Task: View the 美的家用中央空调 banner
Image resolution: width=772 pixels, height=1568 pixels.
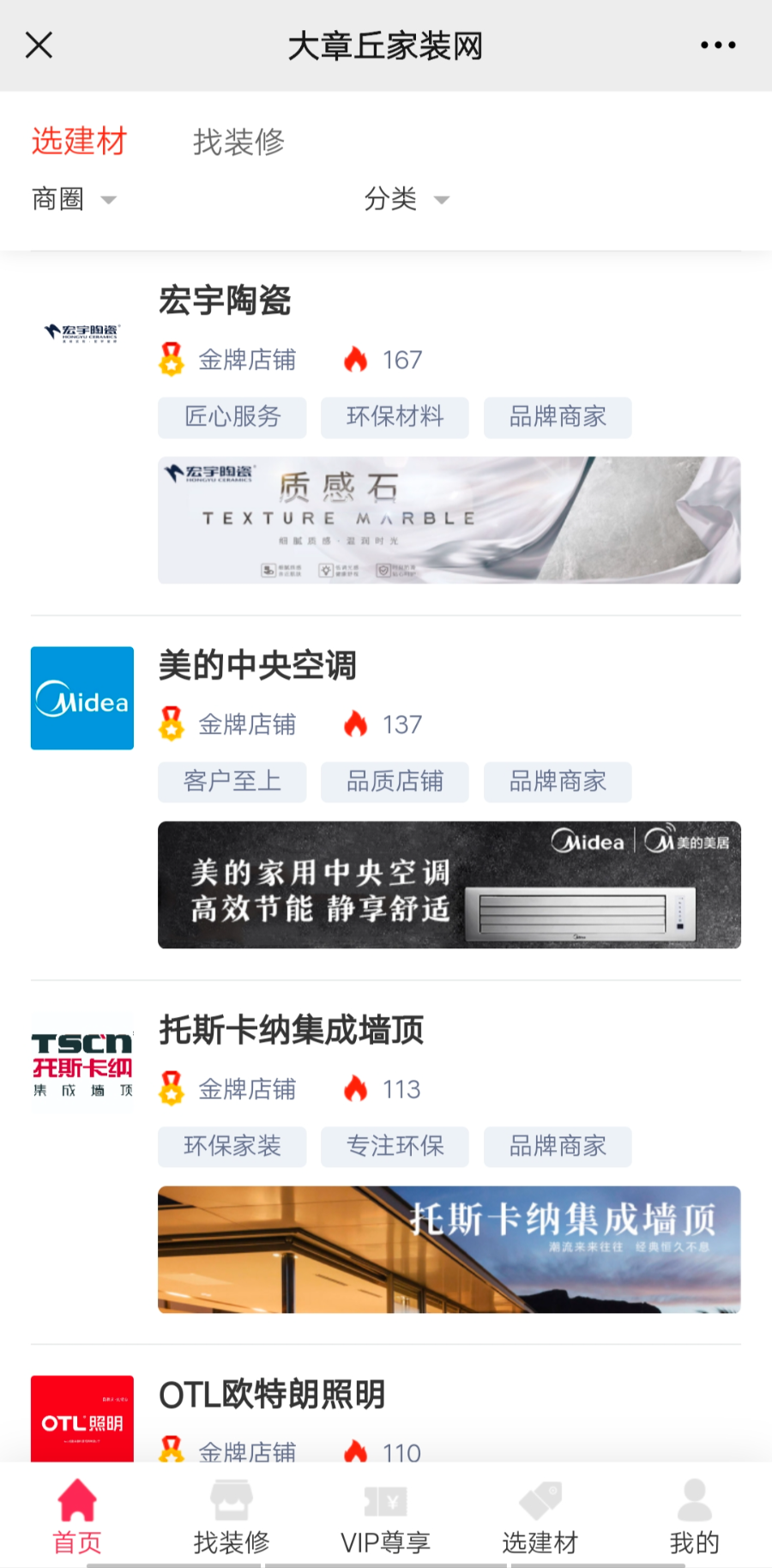Action: tap(449, 885)
